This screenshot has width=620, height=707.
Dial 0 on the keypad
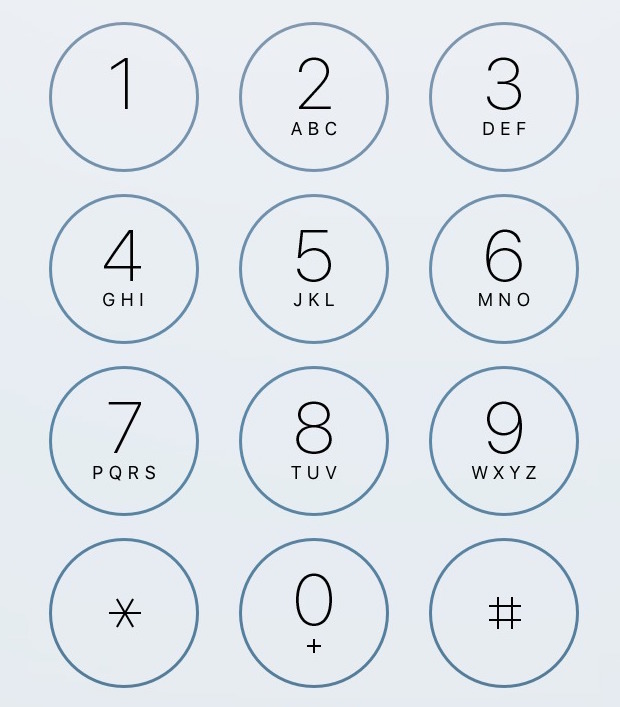[x=314, y=613]
